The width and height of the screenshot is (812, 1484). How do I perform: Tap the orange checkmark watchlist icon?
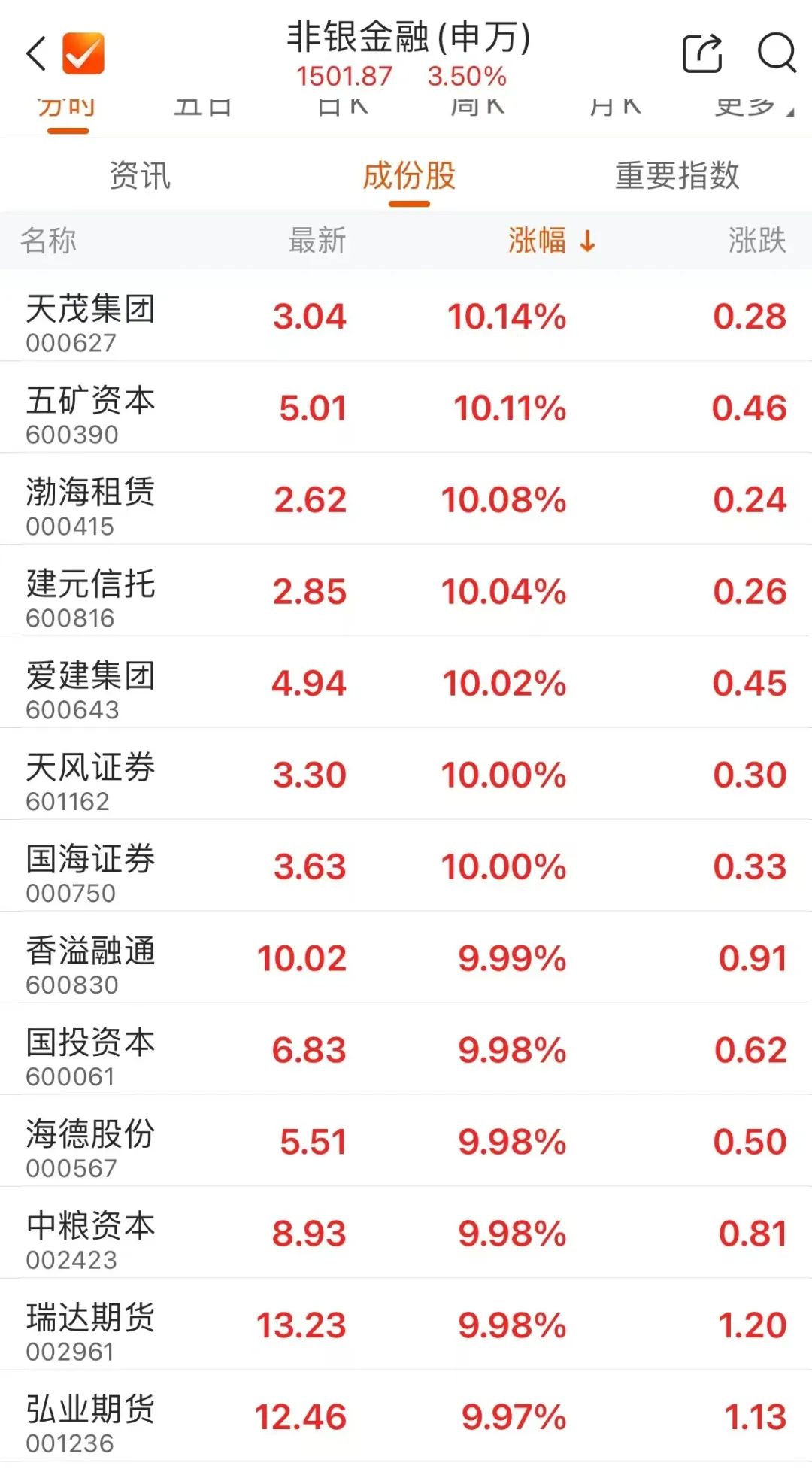pyautogui.click(x=83, y=53)
